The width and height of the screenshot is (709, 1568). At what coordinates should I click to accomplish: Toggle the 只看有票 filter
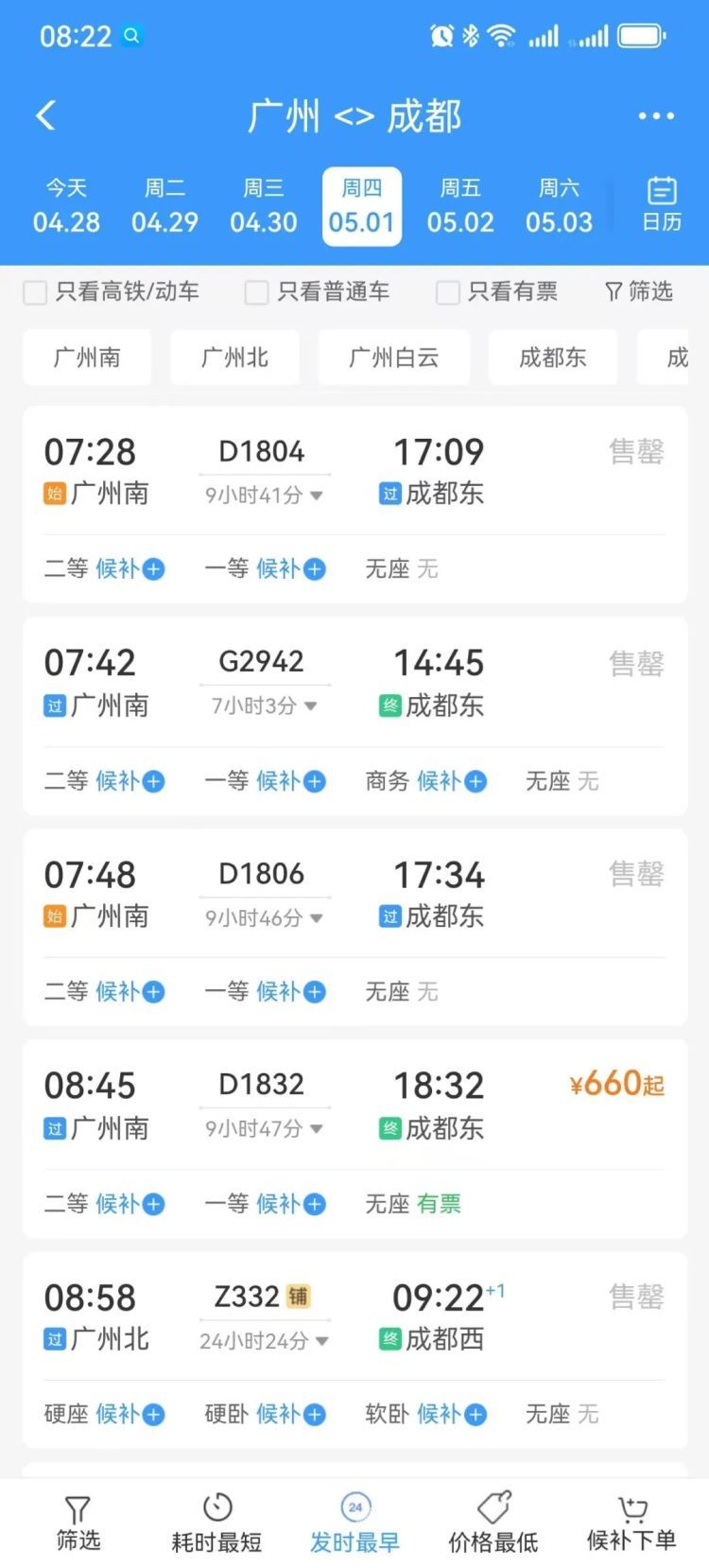446,292
